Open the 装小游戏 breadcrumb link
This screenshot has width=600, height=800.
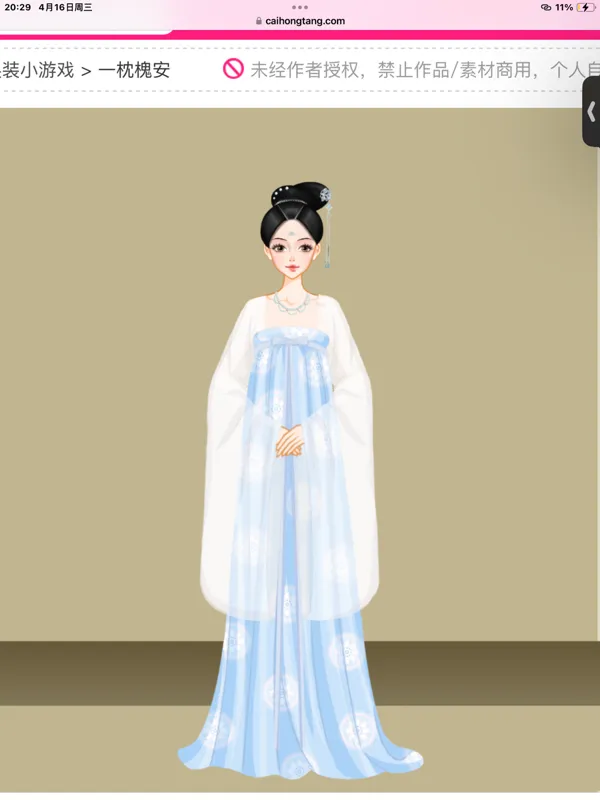tap(36, 70)
